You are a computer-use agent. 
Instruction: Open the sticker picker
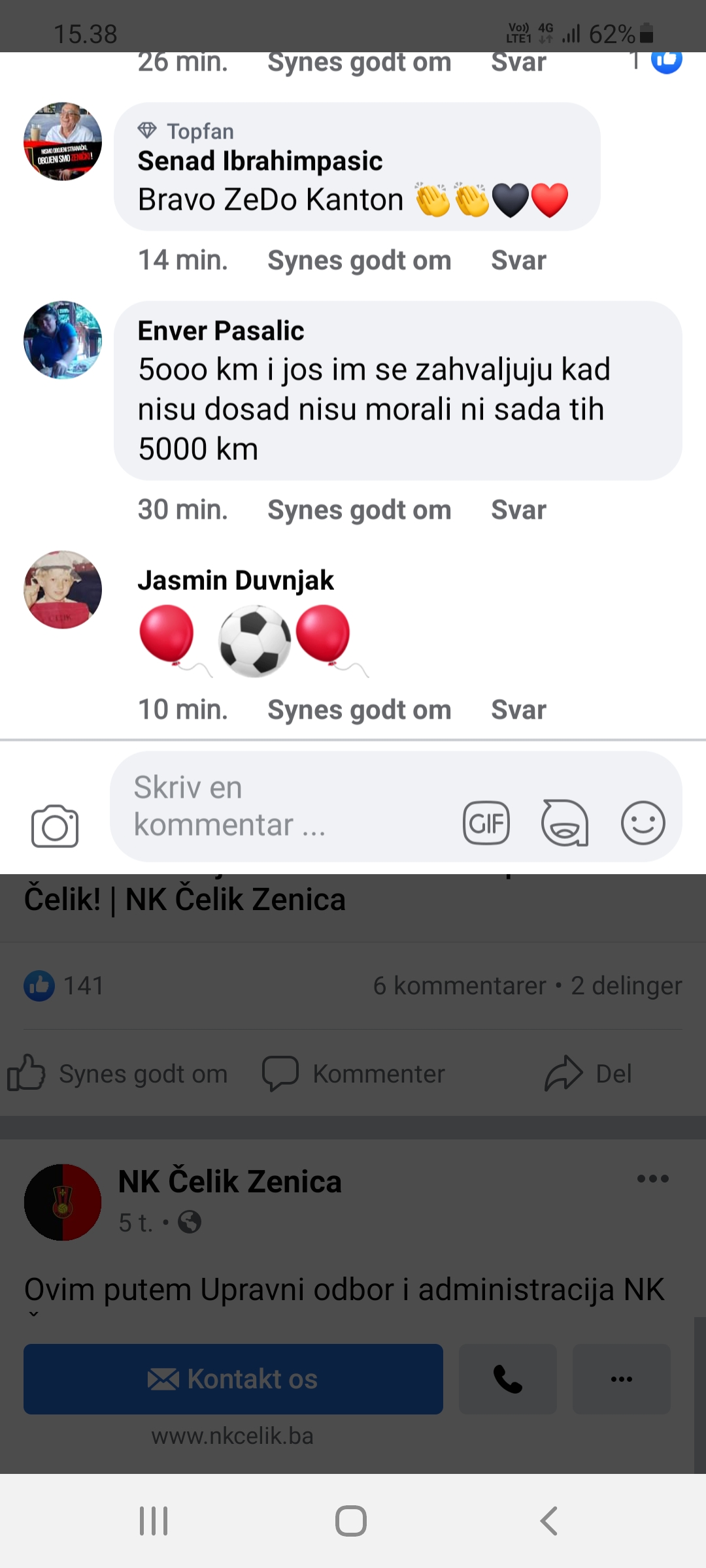tap(565, 823)
